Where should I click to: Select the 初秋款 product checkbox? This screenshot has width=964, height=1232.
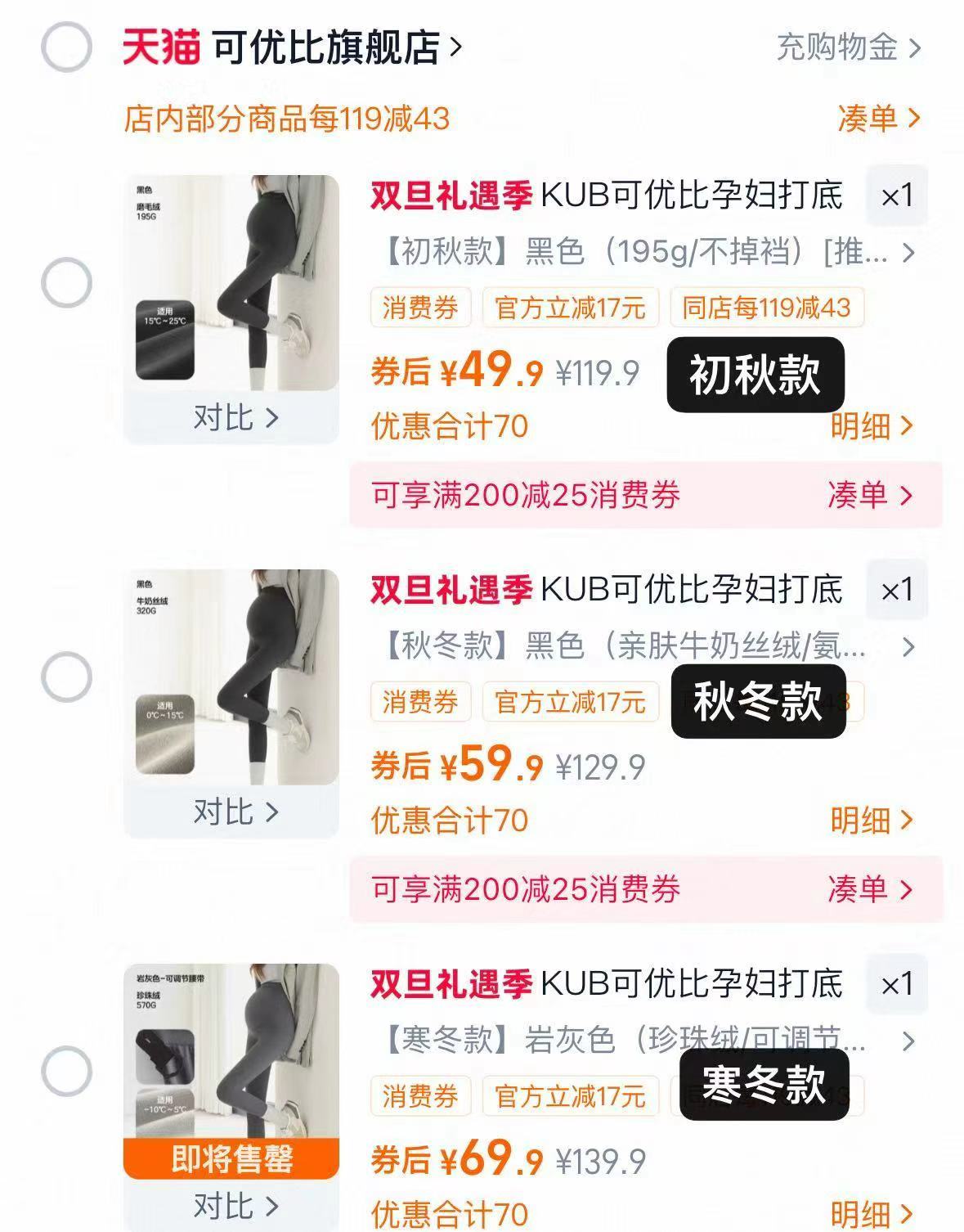pos(65,282)
